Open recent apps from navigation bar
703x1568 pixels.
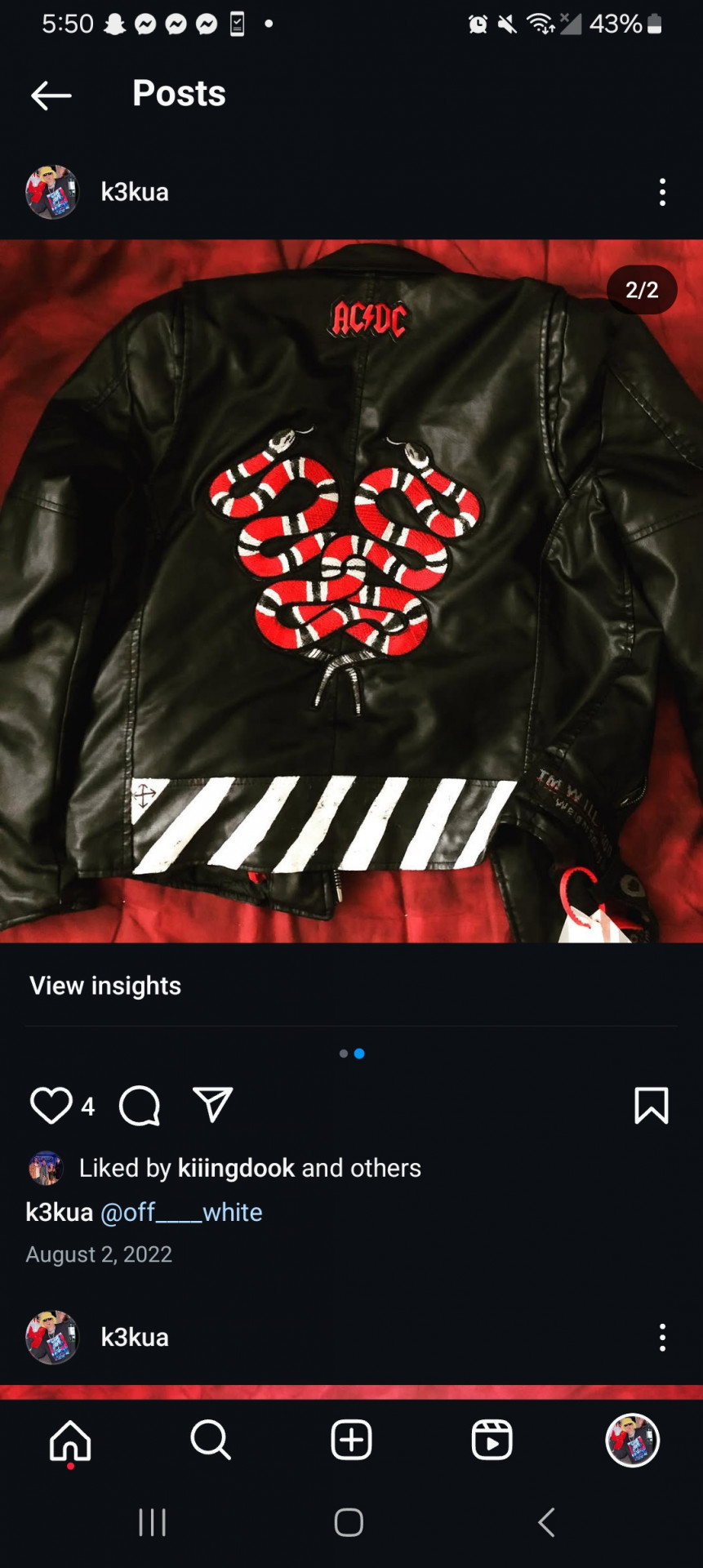point(153,1522)
